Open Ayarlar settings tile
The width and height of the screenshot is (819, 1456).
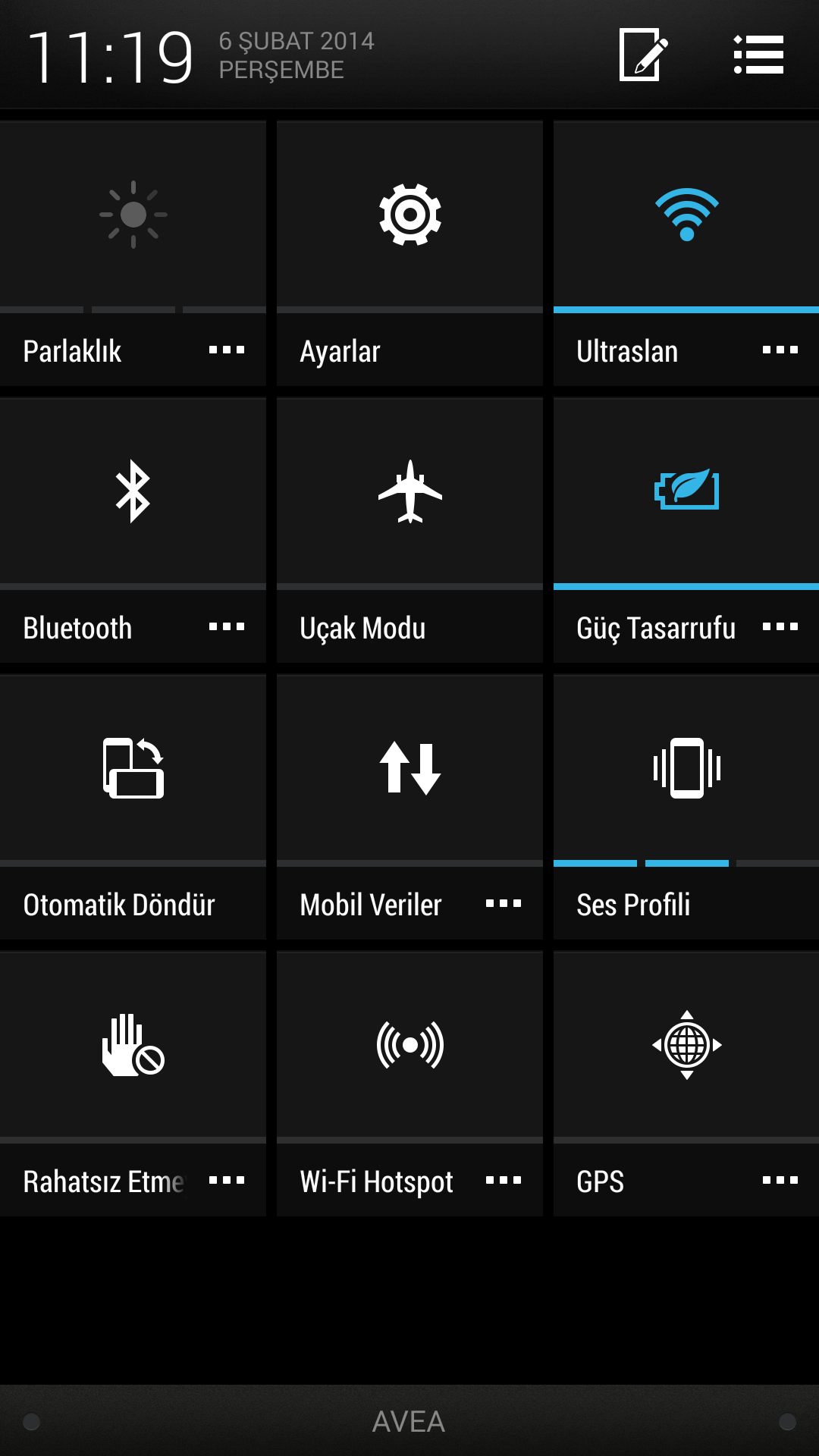coord(409,254)
